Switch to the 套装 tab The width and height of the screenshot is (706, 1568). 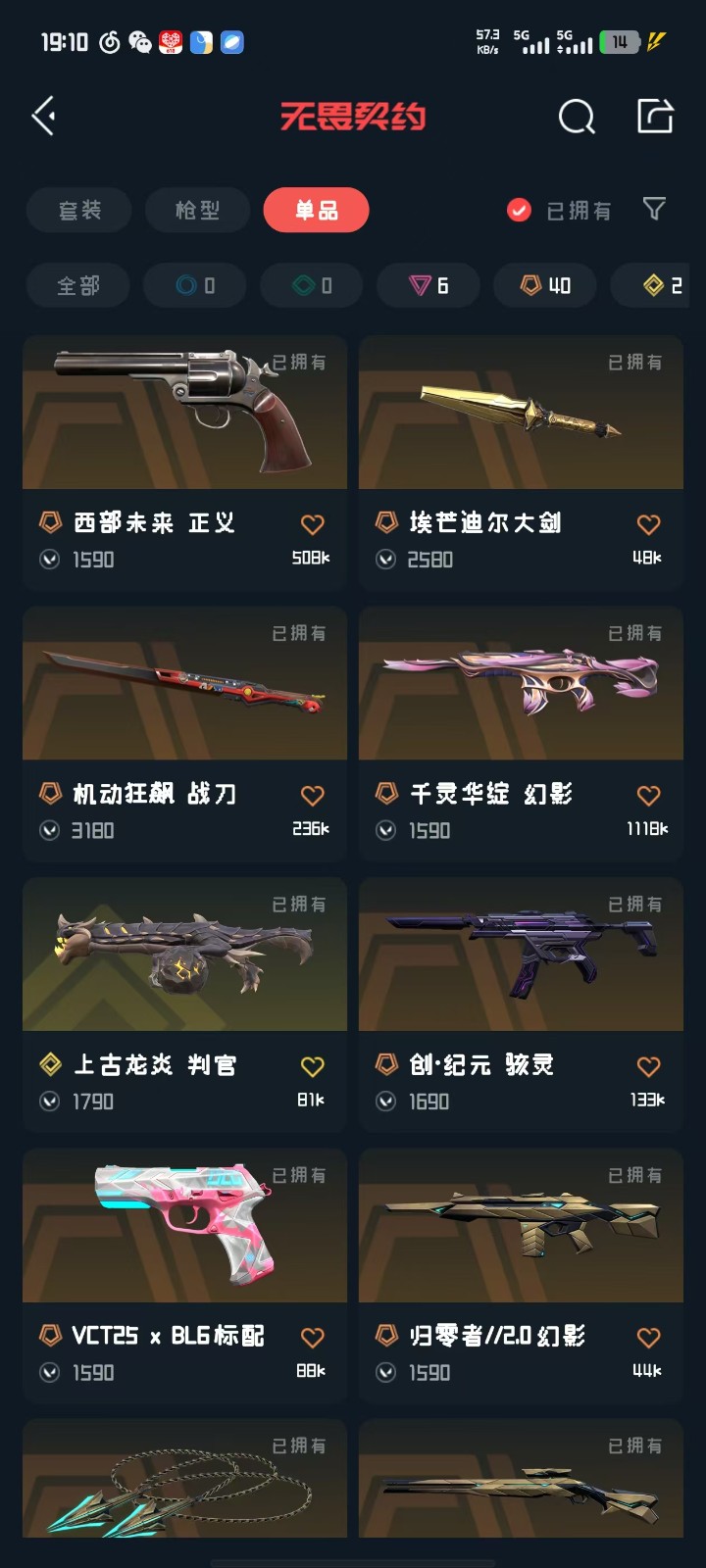click(x=79, y=210)
